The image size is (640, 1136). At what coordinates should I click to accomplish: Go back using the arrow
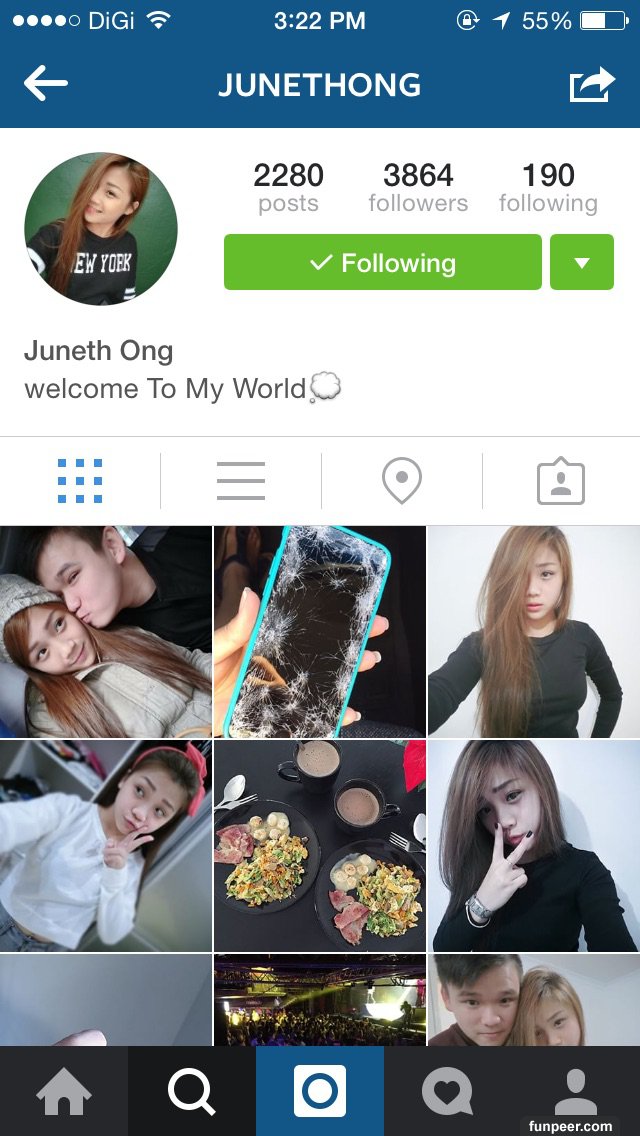tap(46, 85)
